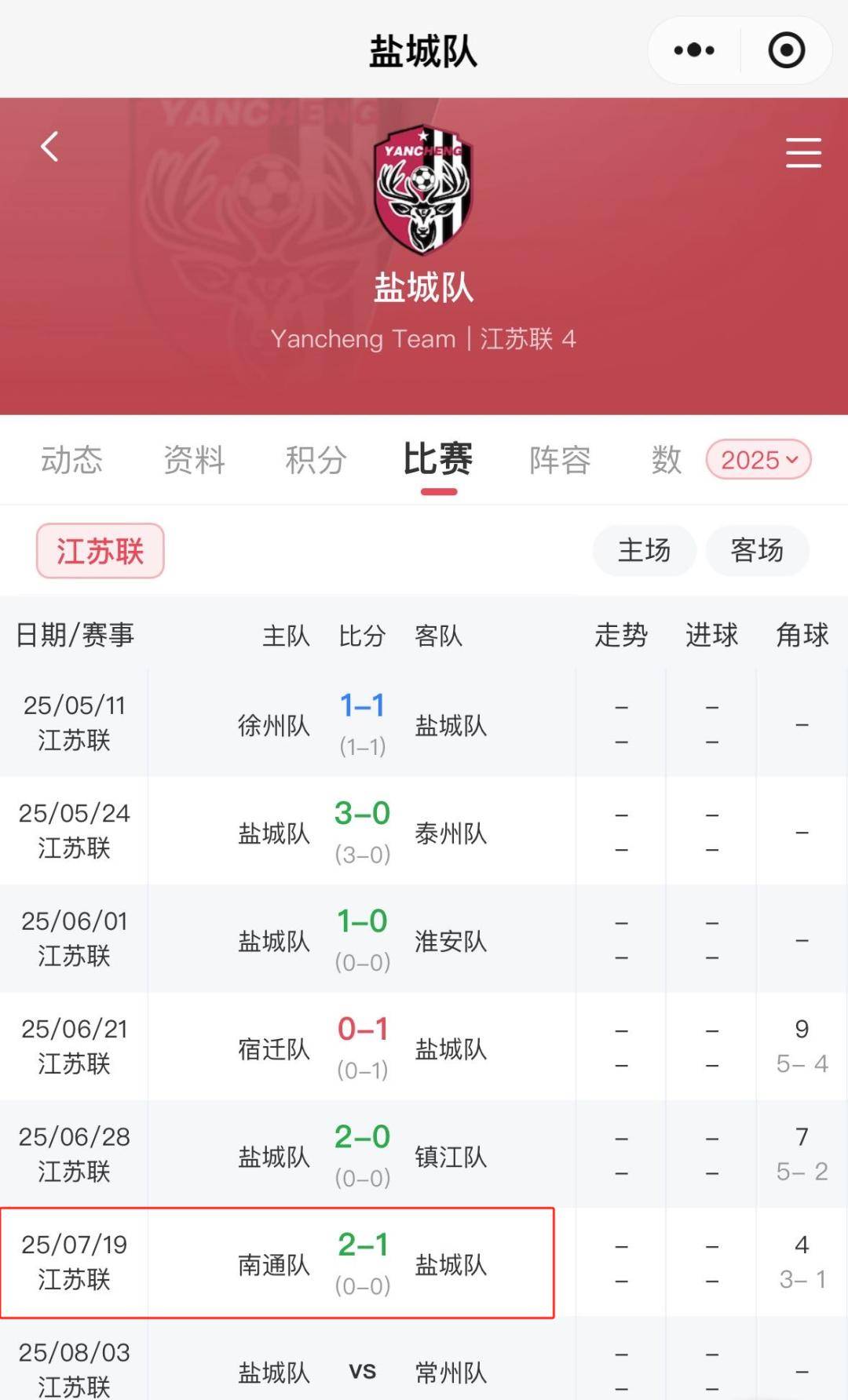848x1400 pixels.
Task: Select the 比赛 tab
Action: 438,460
